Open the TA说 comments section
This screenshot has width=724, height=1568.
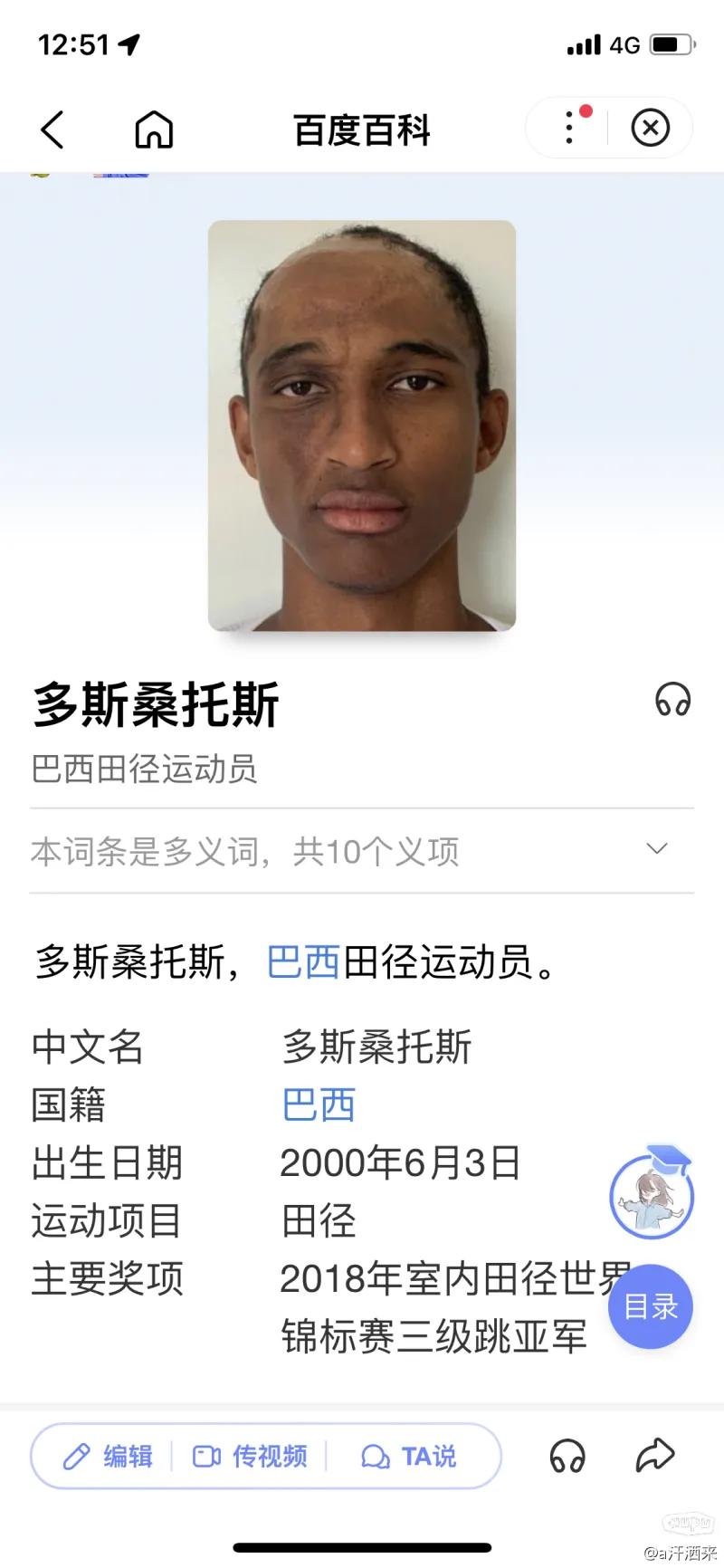[409, 1456]
